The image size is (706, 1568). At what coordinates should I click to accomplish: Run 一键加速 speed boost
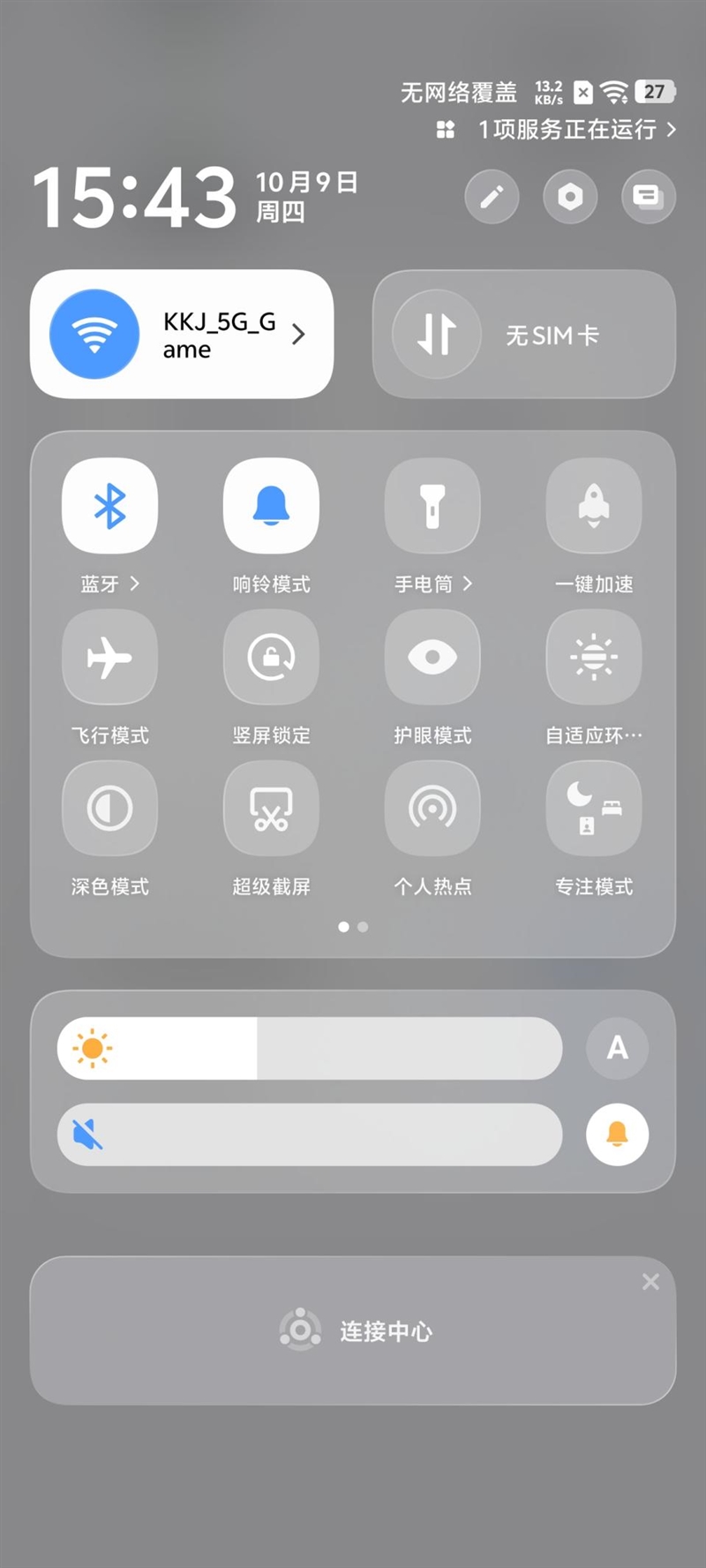pos(594,507)
